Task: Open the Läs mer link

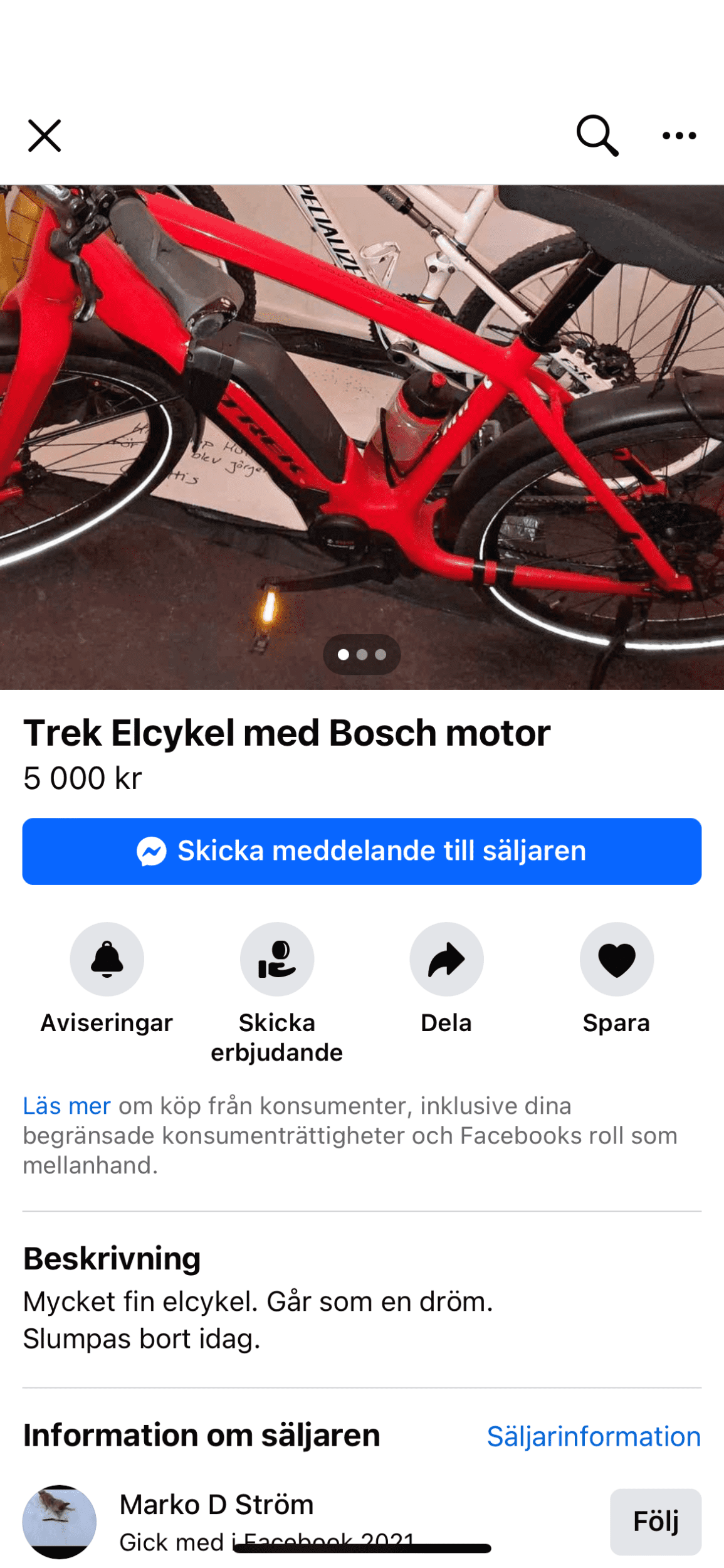Action: pos(66,1106)
